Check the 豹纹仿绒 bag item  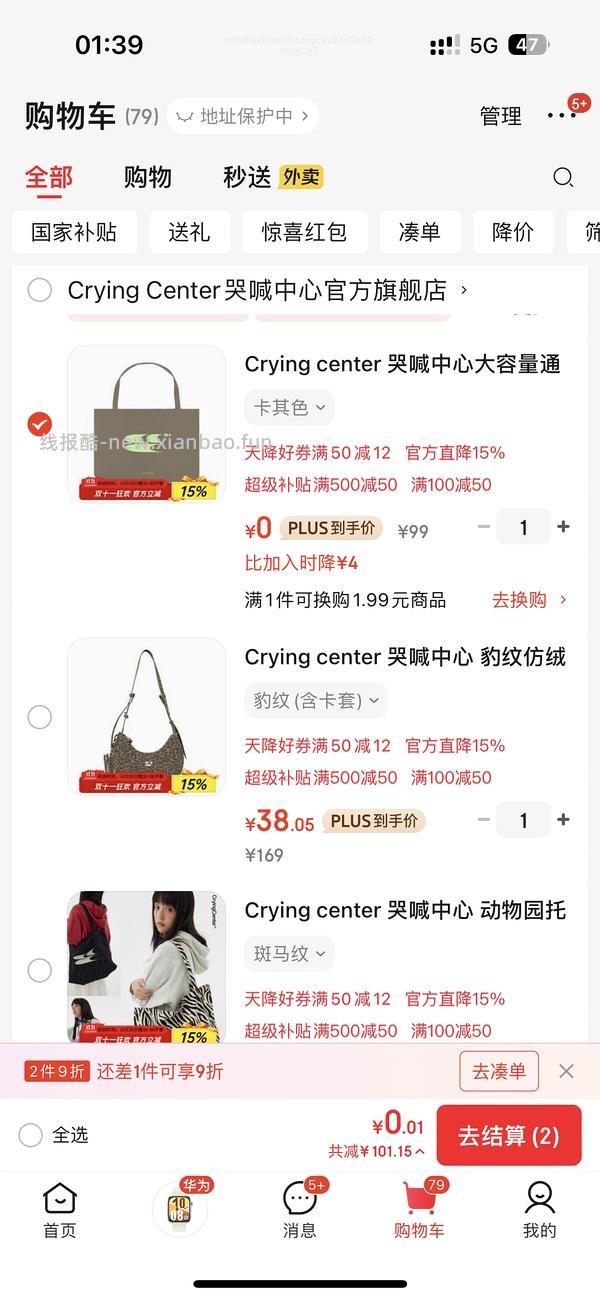tap(40, 717)
